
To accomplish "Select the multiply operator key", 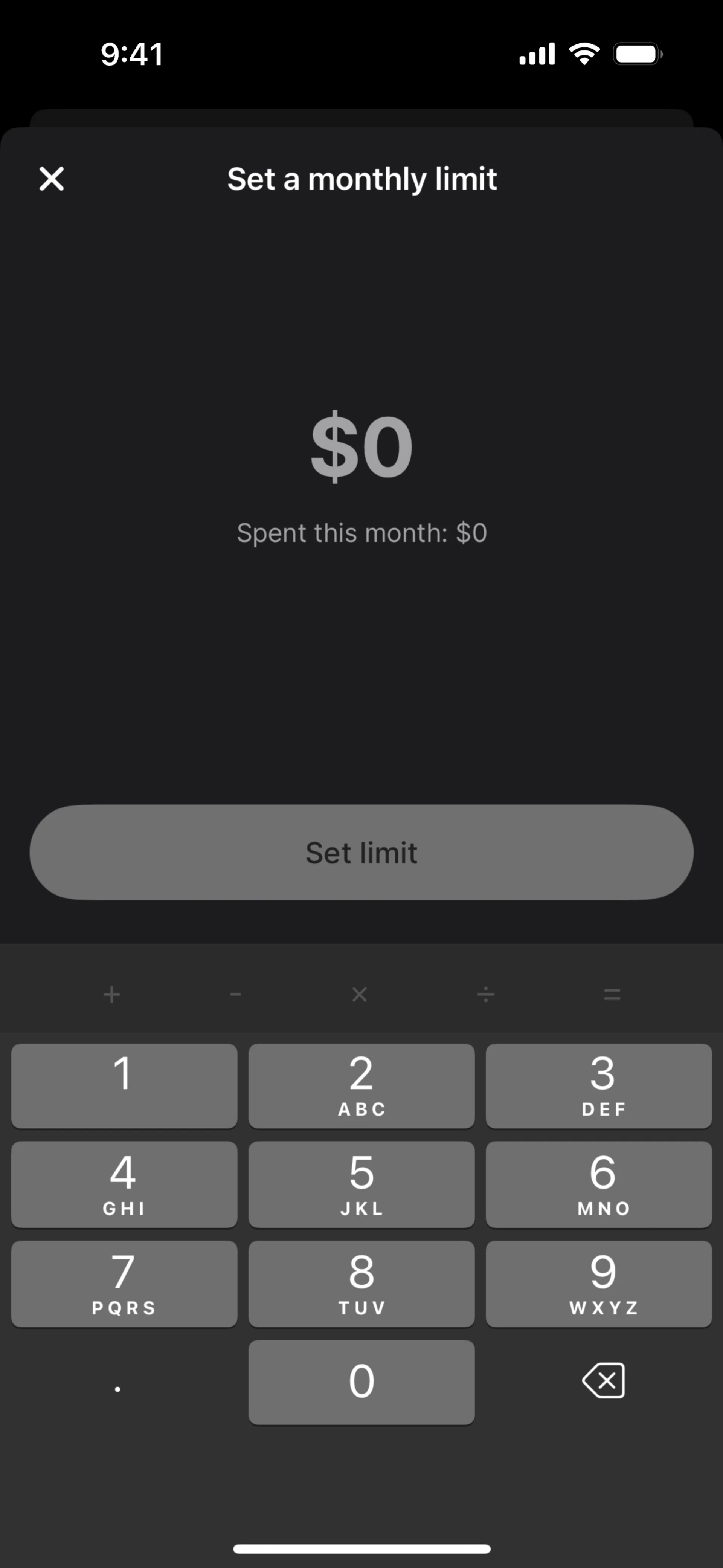I will [360, 995].
